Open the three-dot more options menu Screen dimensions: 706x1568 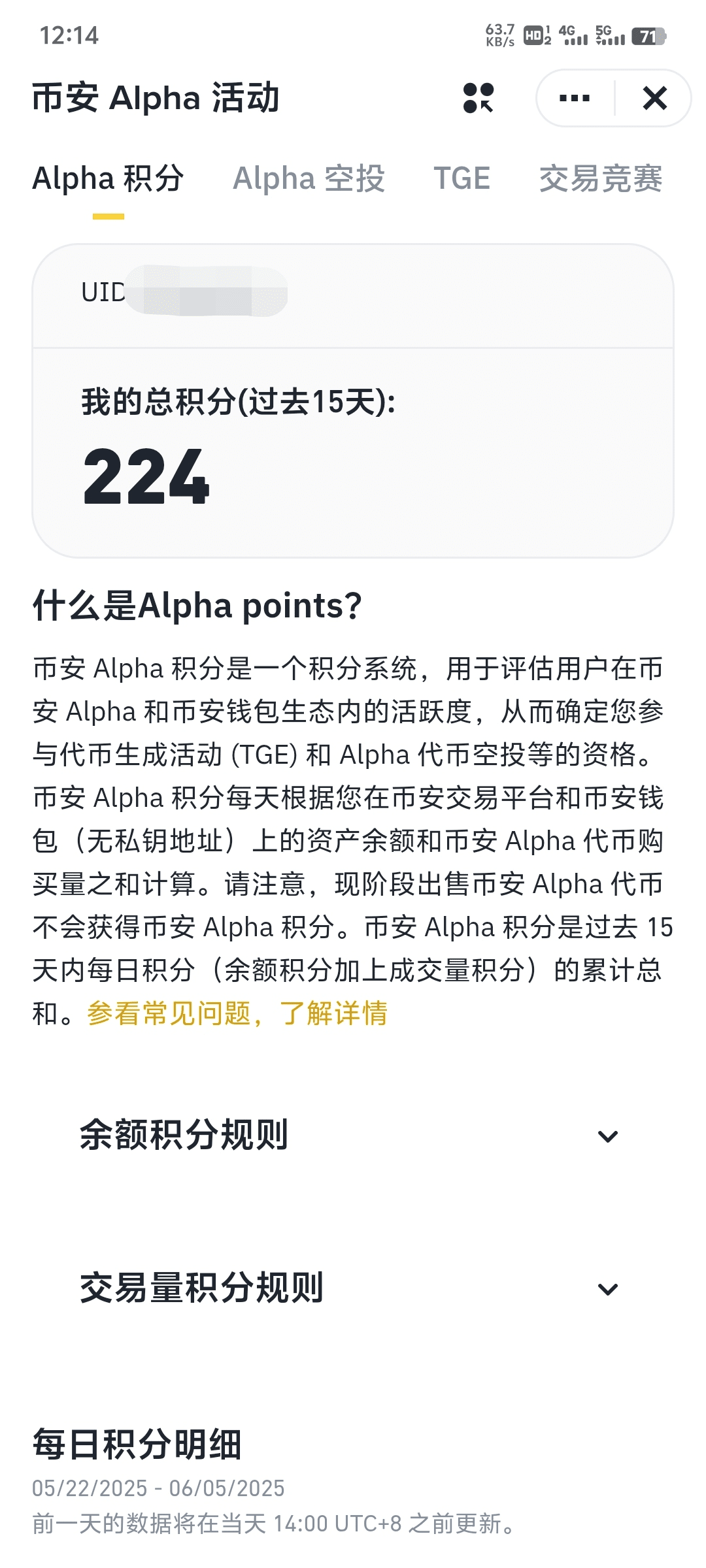click(x=575, y=98)
